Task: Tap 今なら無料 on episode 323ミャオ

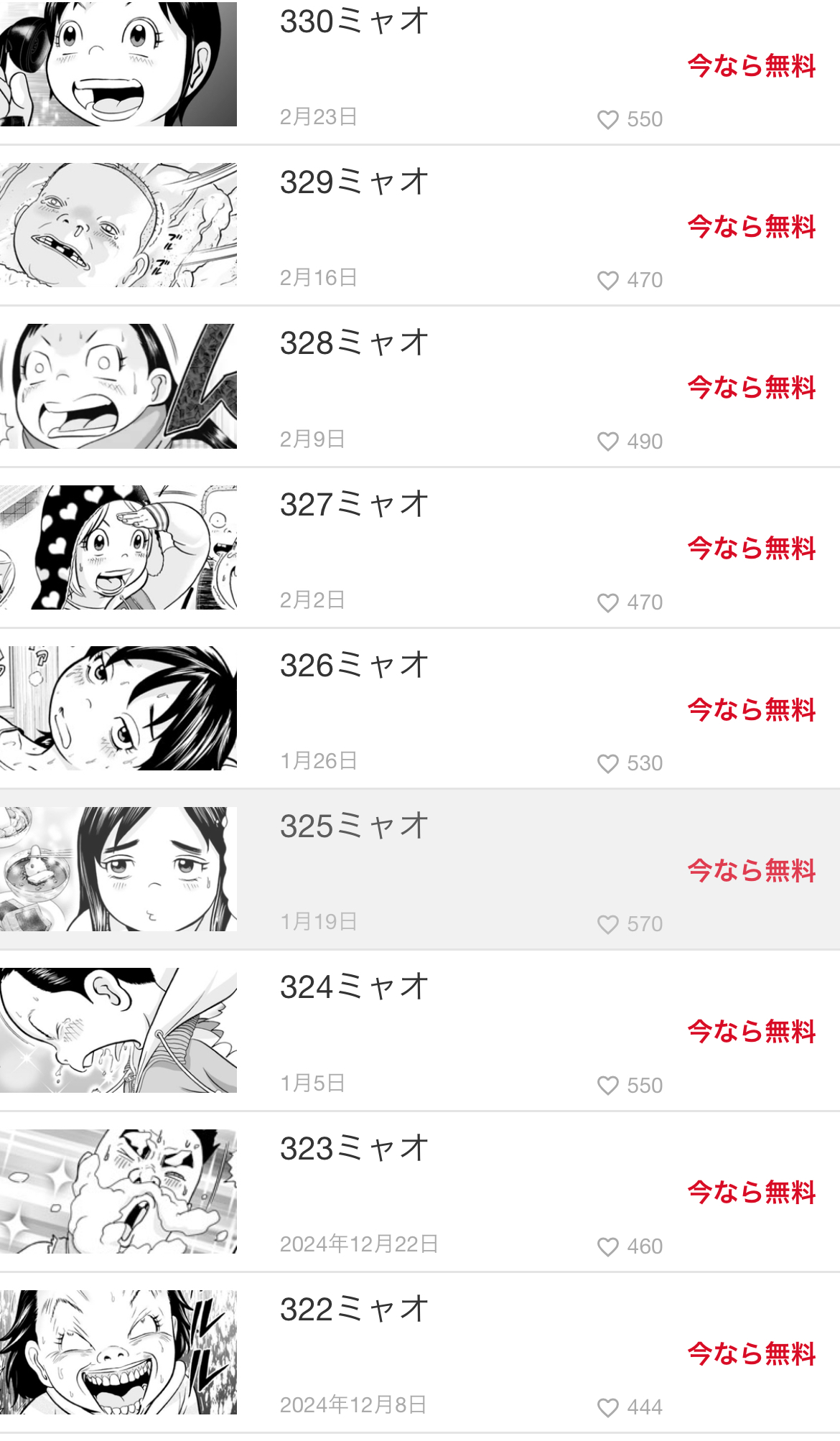Action: (x=751, y=1193)
